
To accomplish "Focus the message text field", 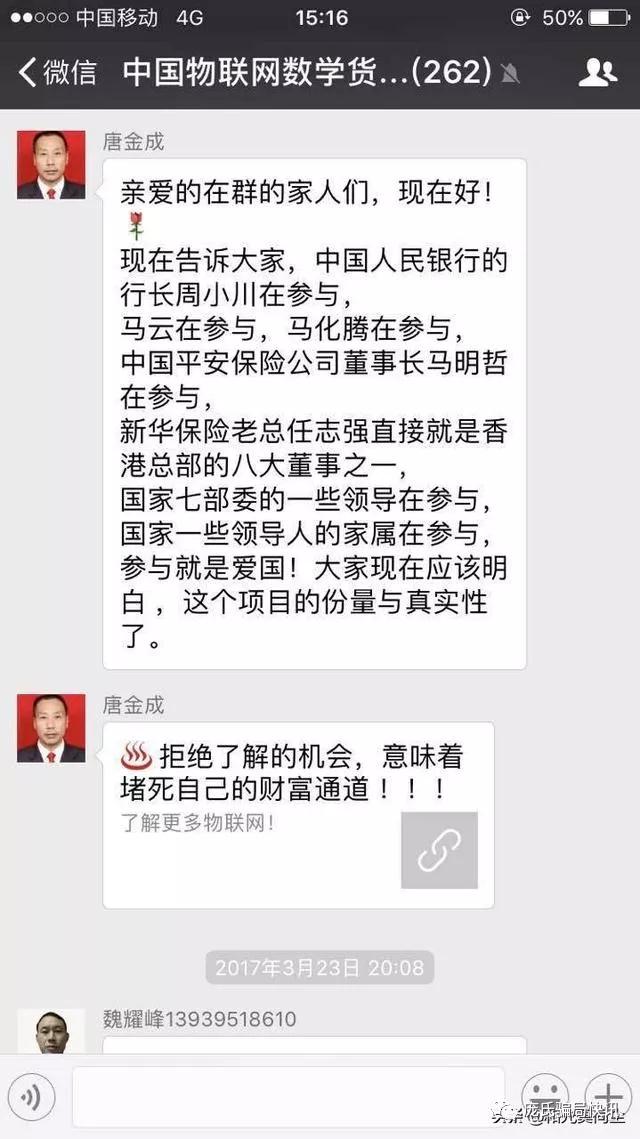I will pos(288,1096).
